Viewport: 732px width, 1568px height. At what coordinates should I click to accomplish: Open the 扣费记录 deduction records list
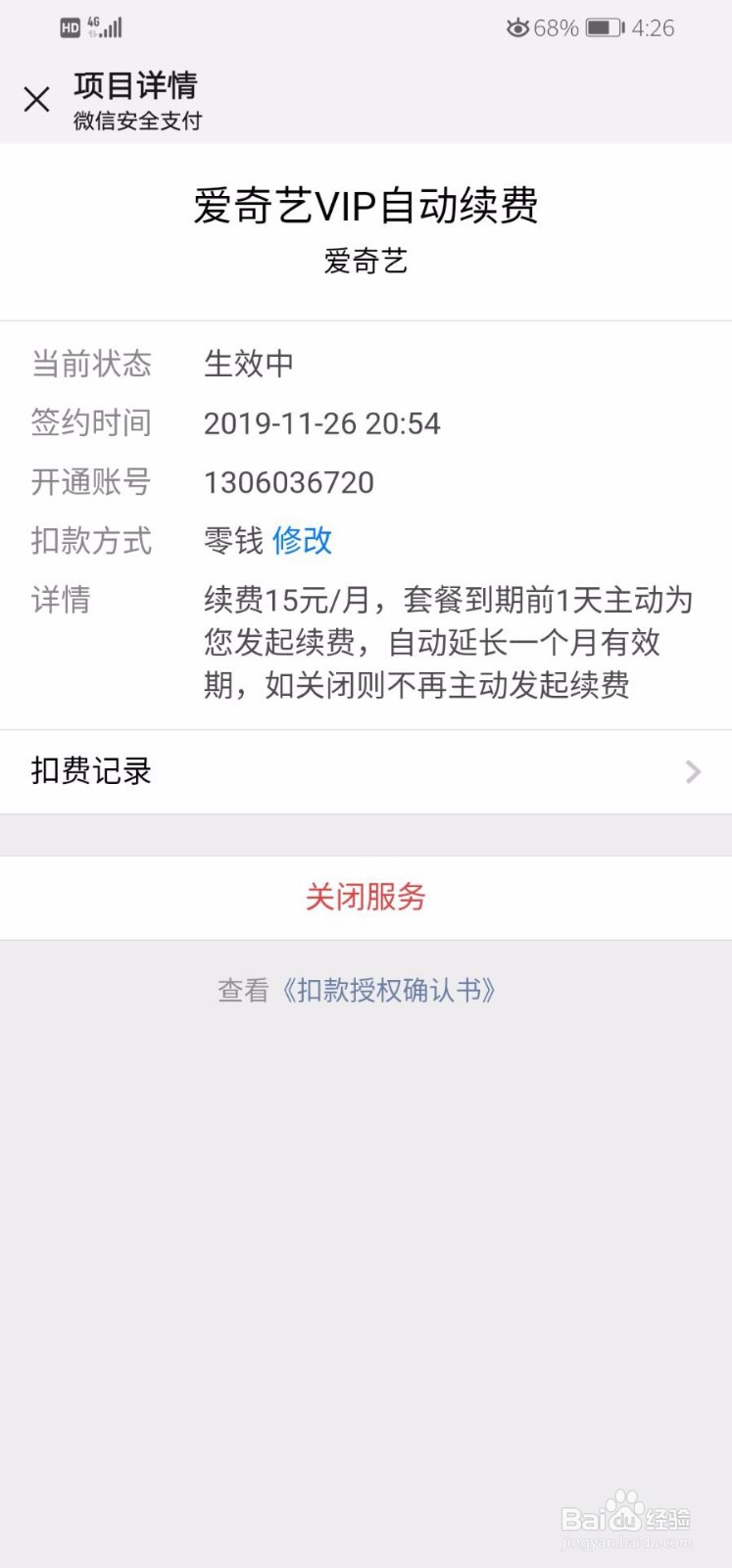[88, 771]
